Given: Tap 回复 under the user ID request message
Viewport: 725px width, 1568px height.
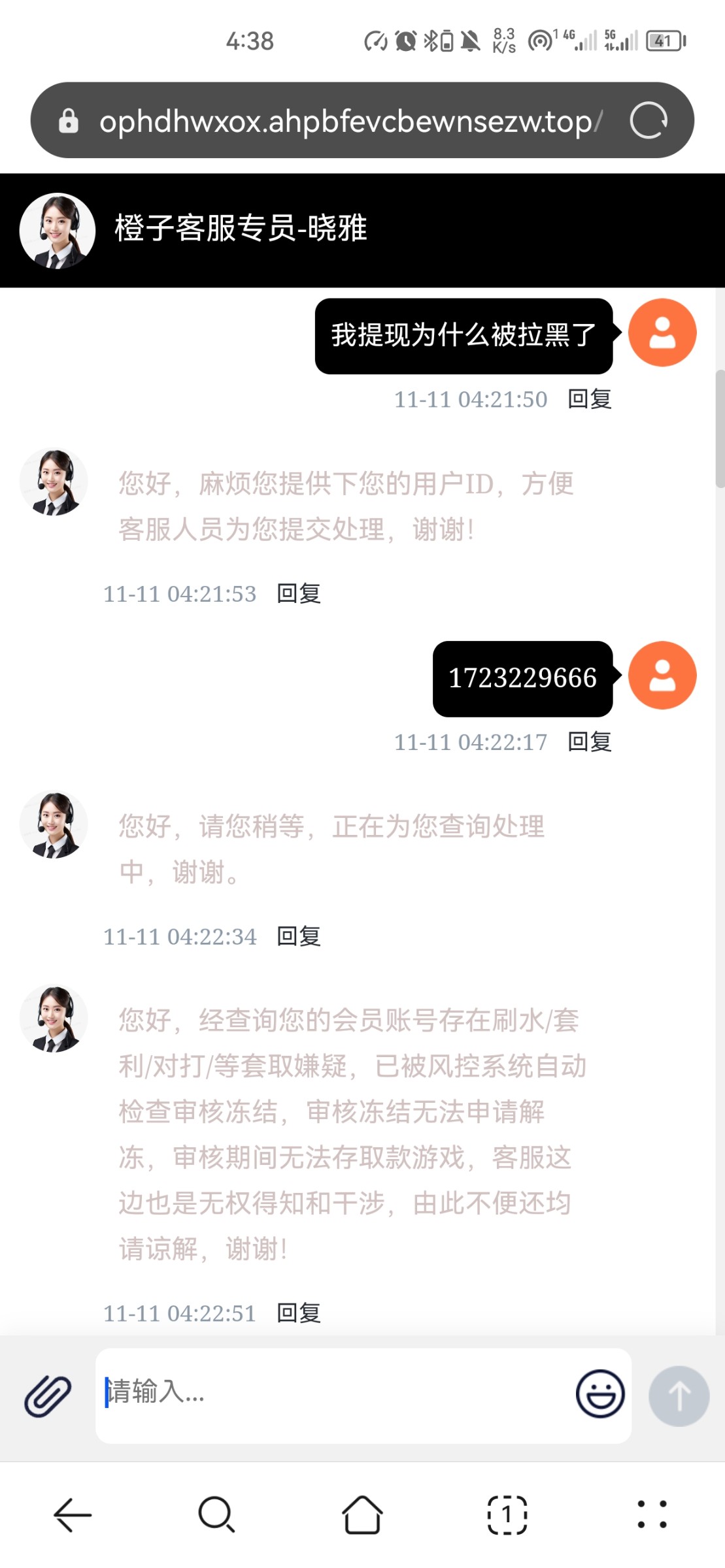Looking at the screenshot, I should click(x=300, y=594).
